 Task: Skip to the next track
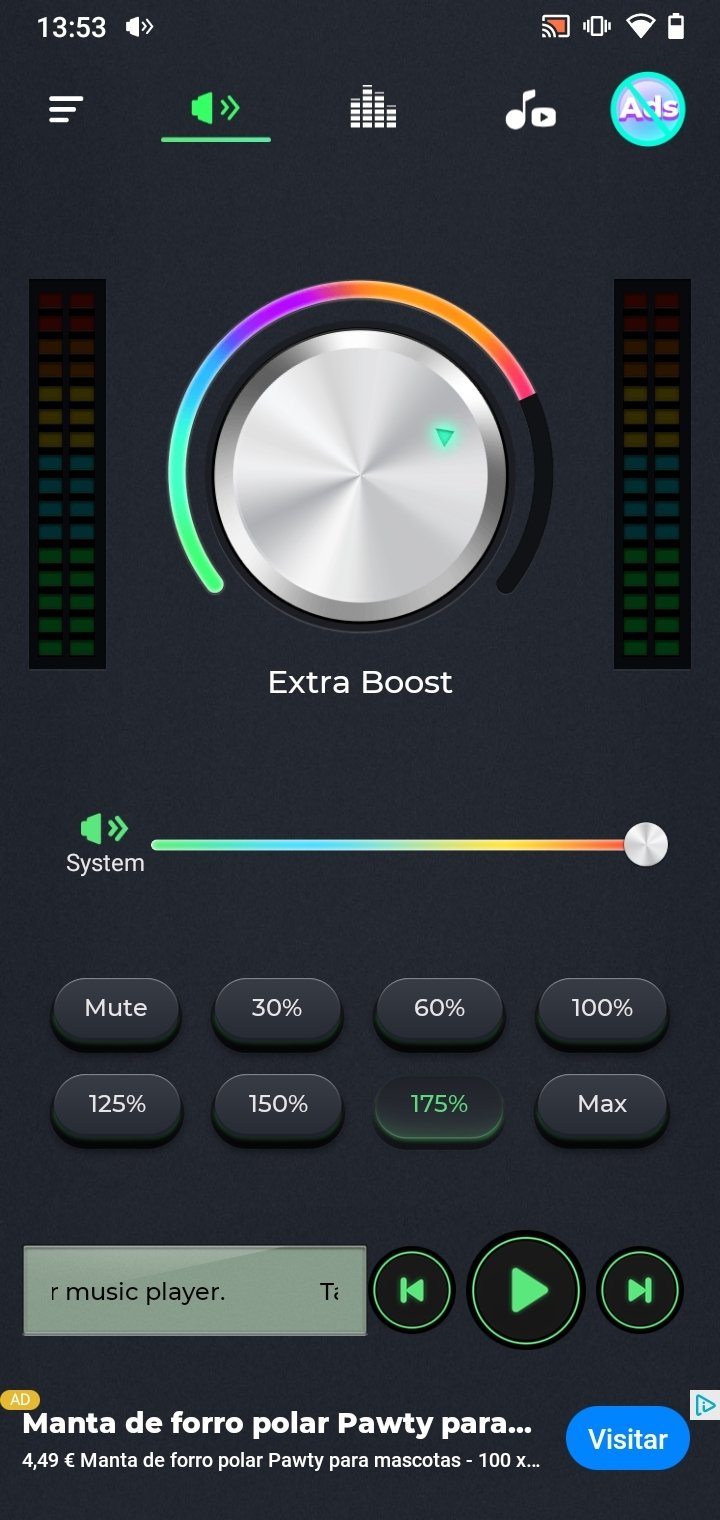[x=640, y=1291]
